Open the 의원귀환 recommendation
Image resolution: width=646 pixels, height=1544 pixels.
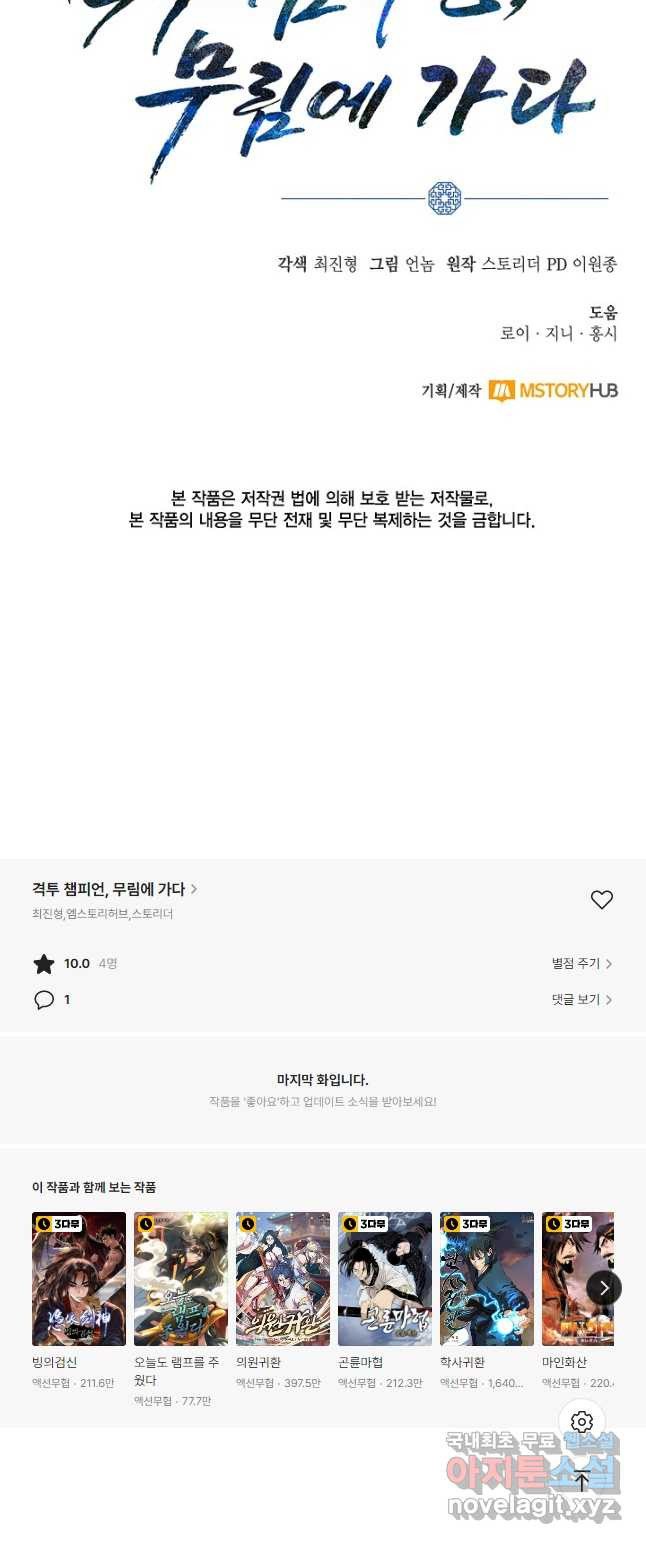pyautogui.click(x=283, y=1279)
